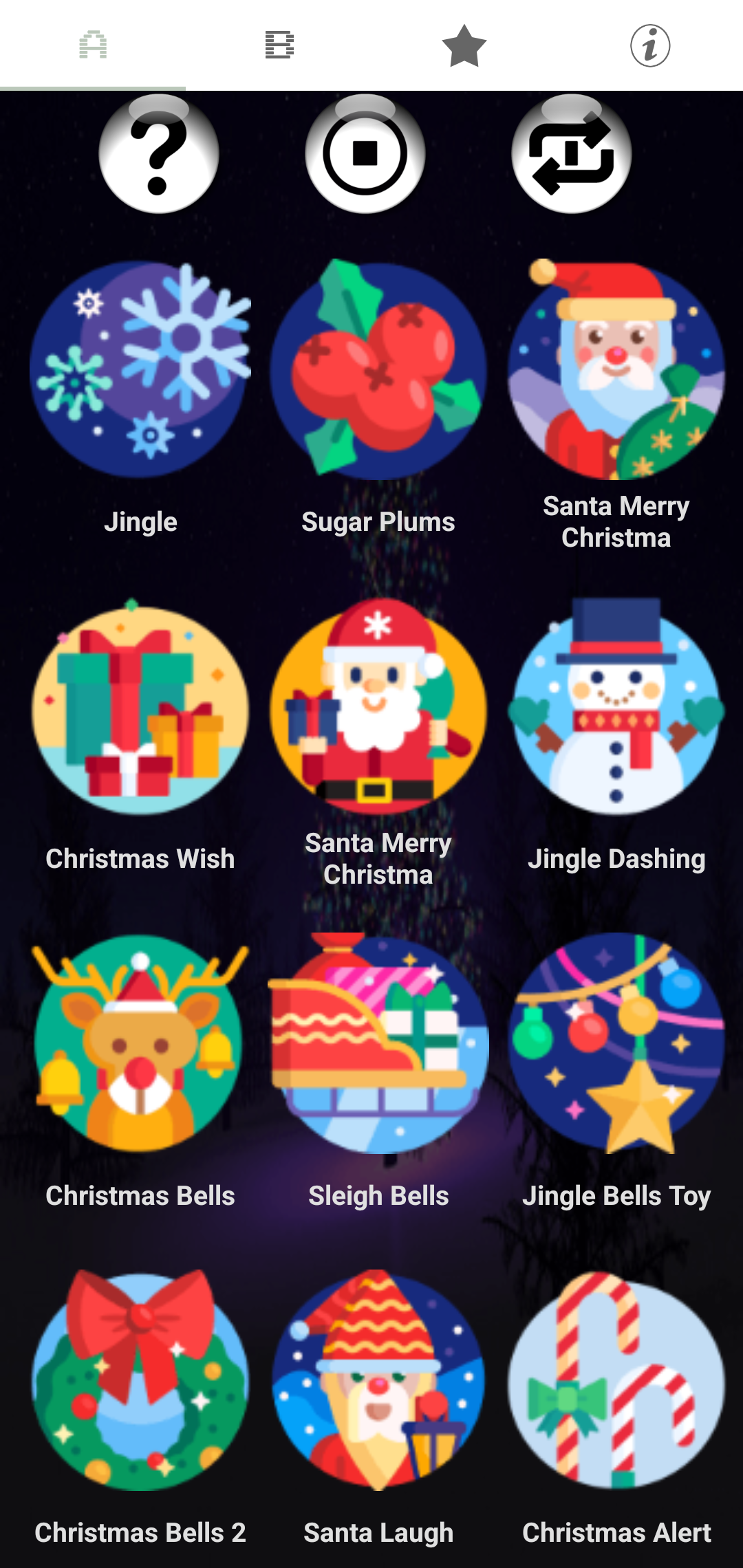Open the app info screen

pos(649,46)
